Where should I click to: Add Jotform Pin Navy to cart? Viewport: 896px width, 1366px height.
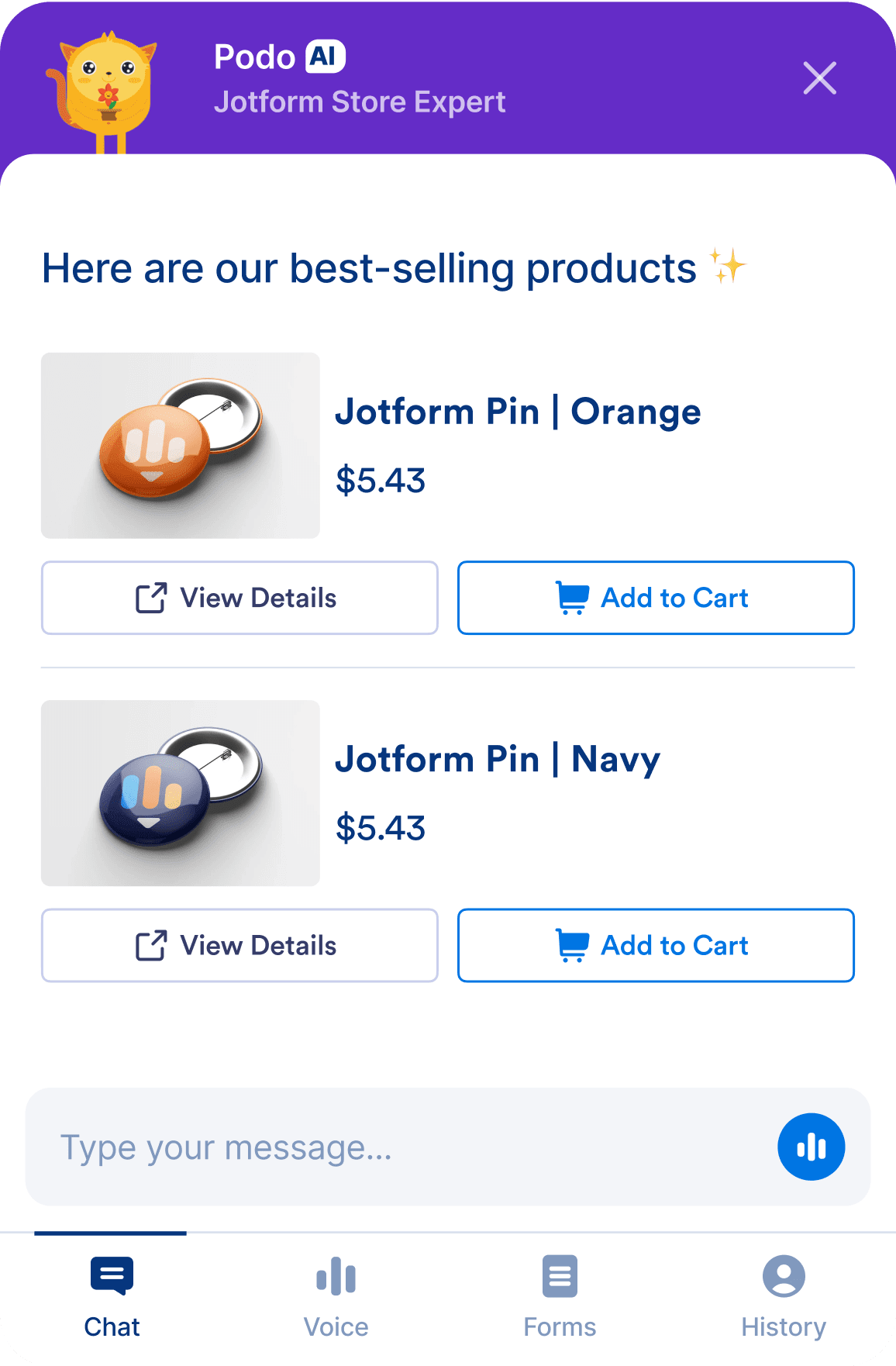click(656, 945)
